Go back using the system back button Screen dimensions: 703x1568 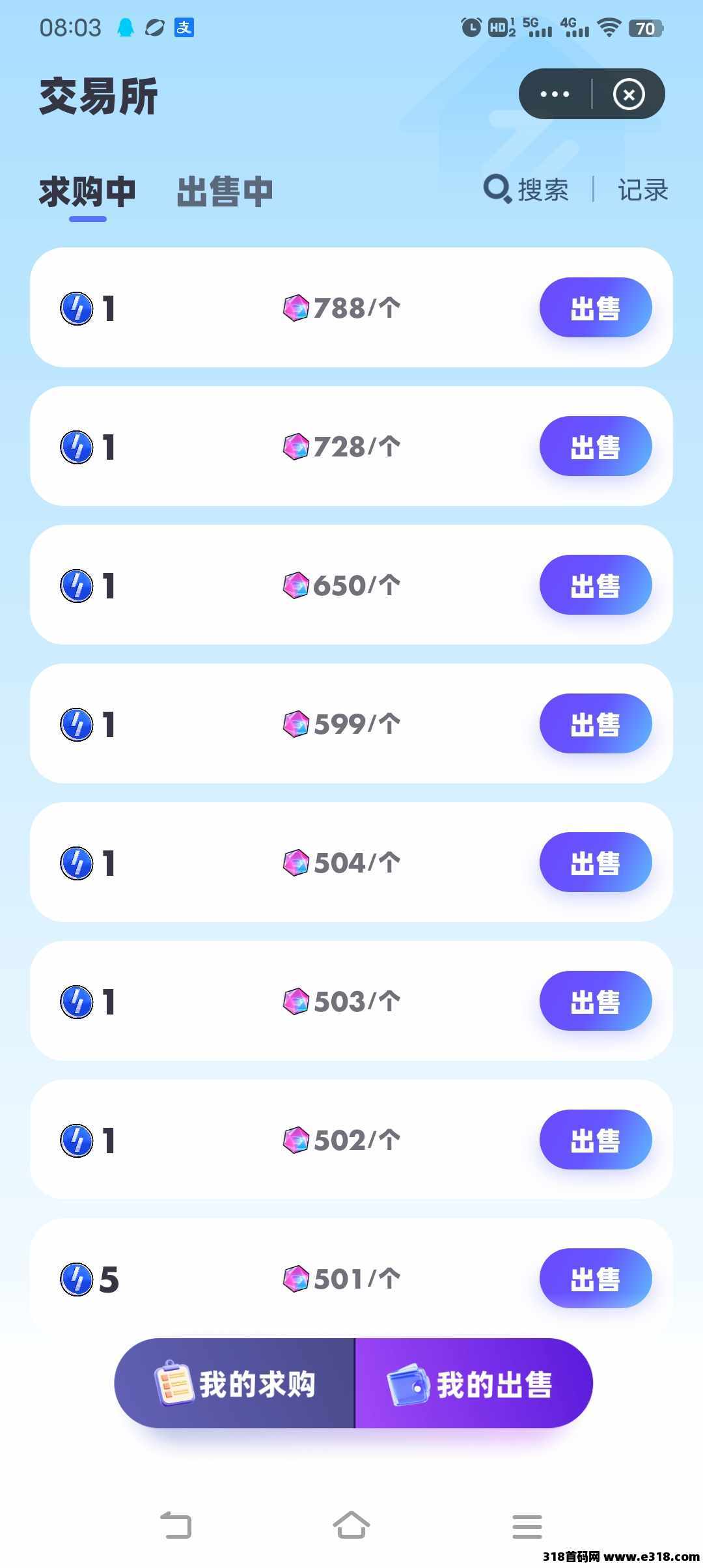(176, 1525)
